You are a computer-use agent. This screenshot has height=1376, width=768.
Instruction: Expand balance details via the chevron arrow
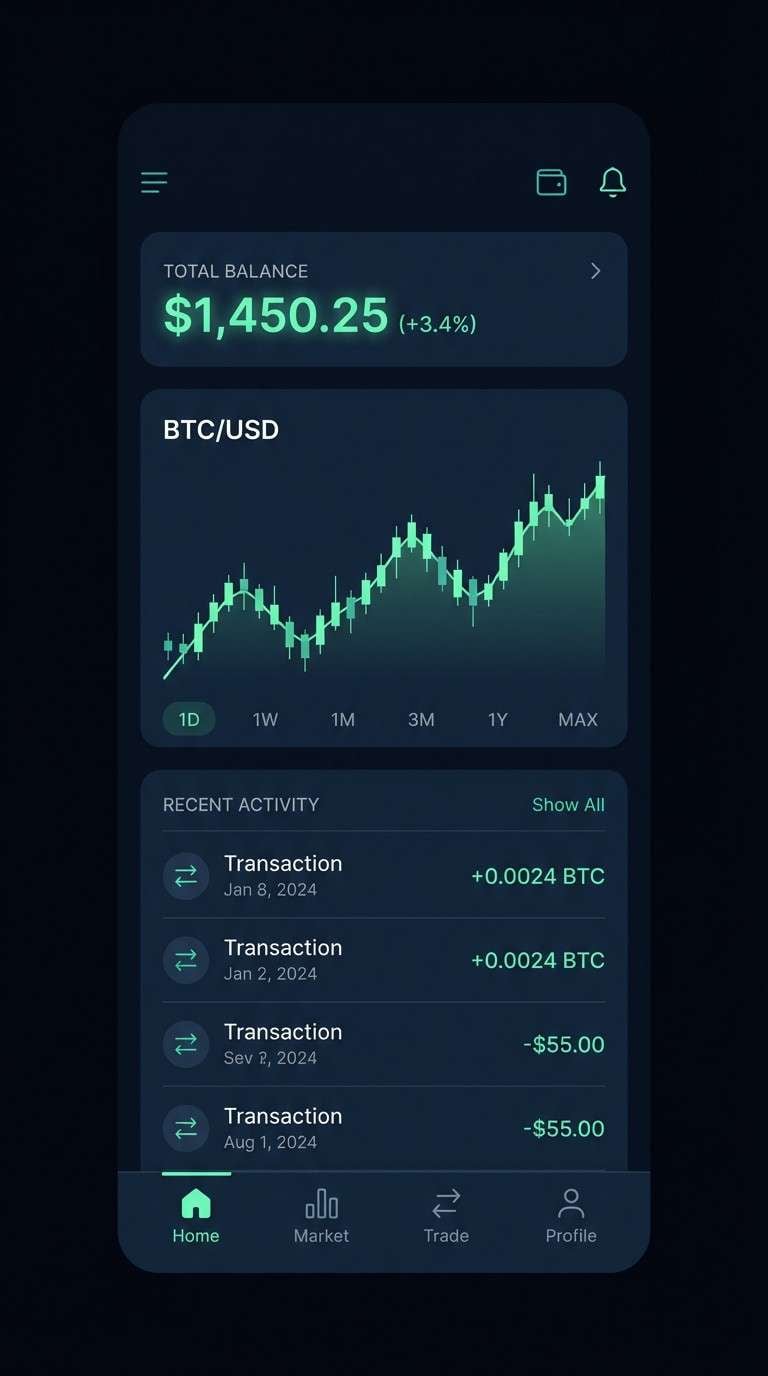pyautogui.click(x=595, y=271)
